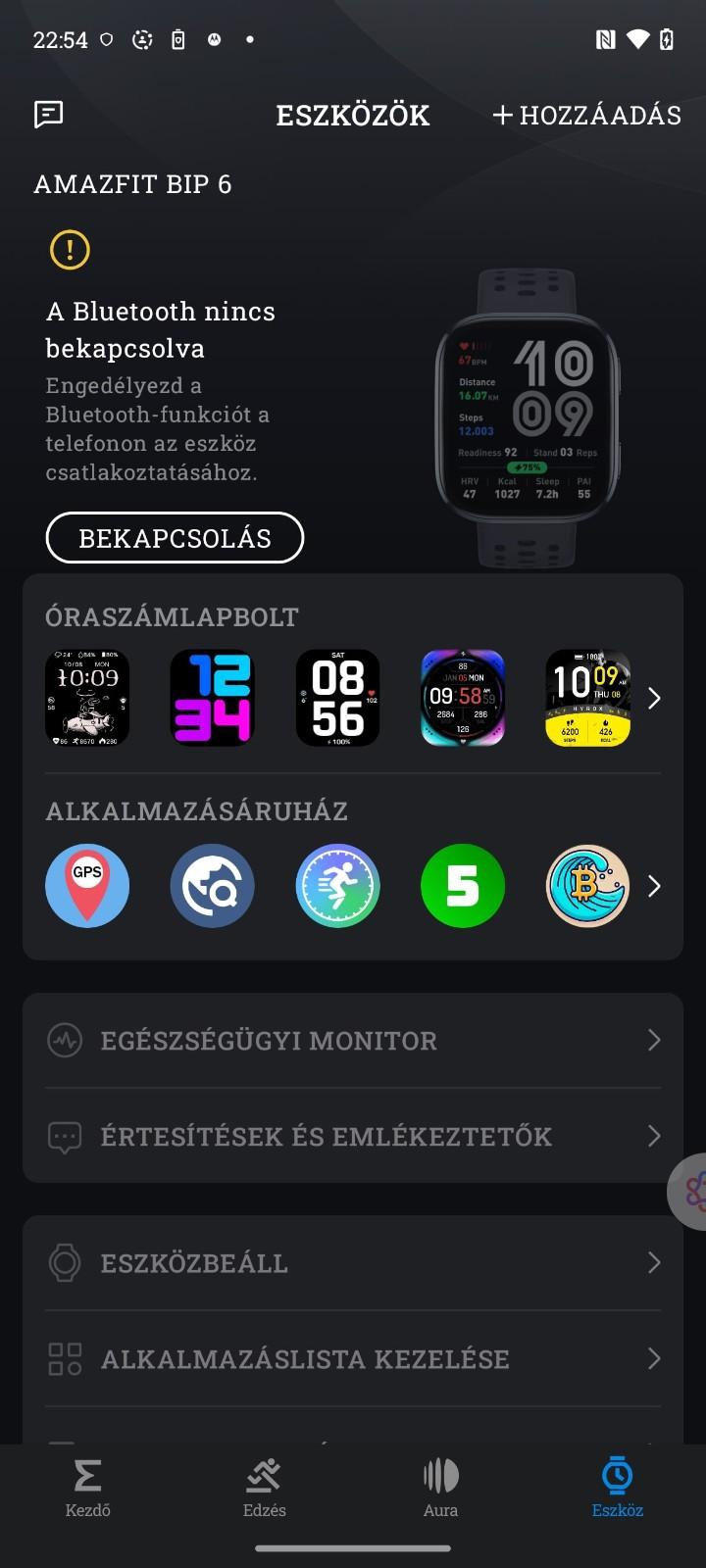The width and height of the screenshot is (706, 1568).
Task: Select the 08 56 white digits watch face
Action: 337,698
